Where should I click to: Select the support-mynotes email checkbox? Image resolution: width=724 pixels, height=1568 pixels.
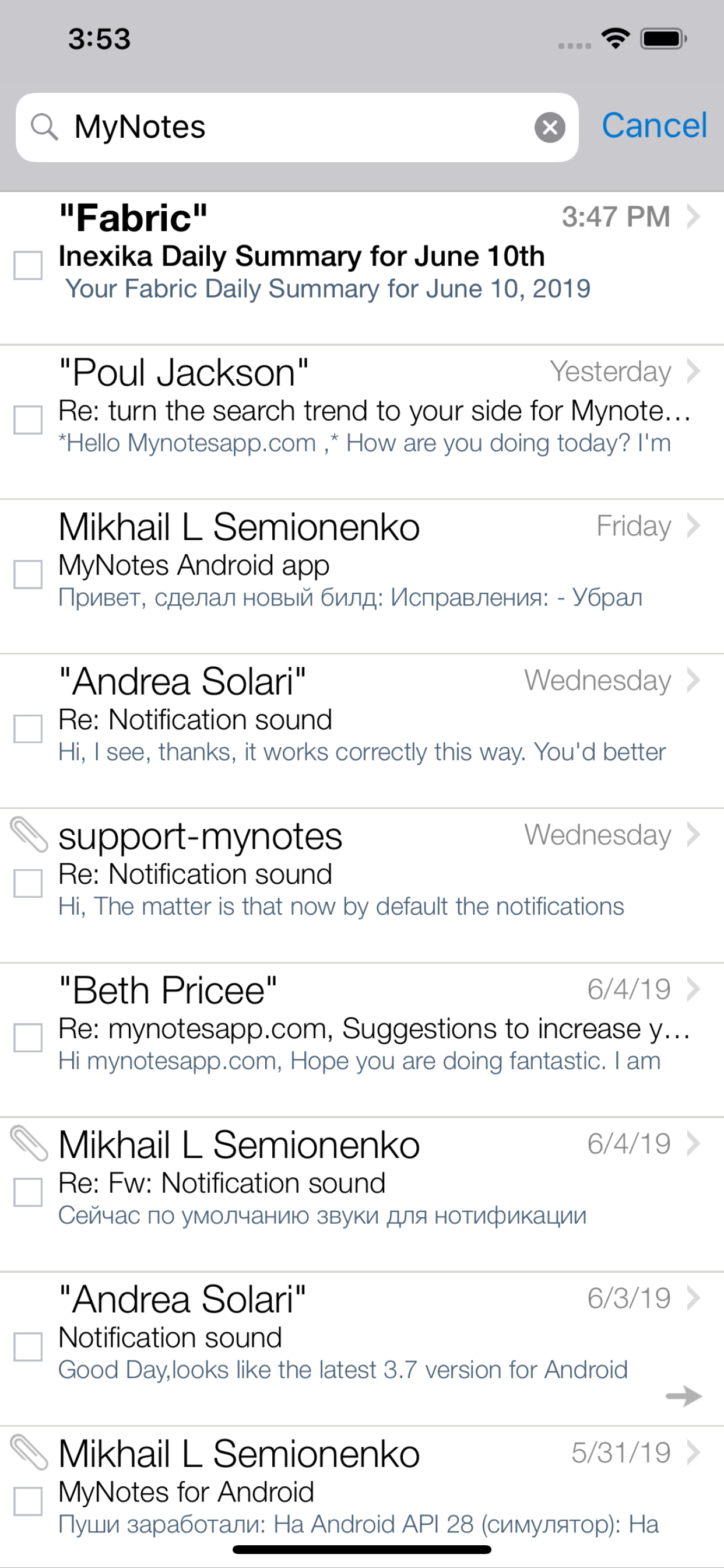[28, 883]
